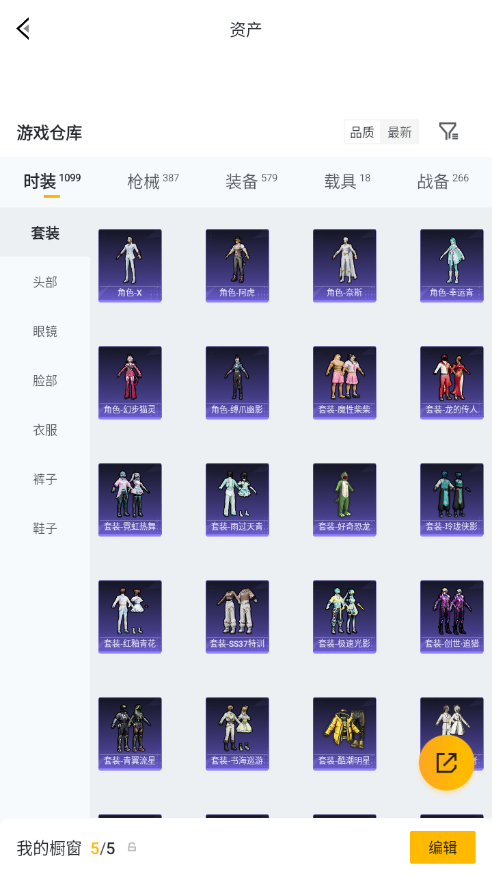Switch to the 战备 tab
Viewport: 492px width, 876px height.
click(443, 181)
